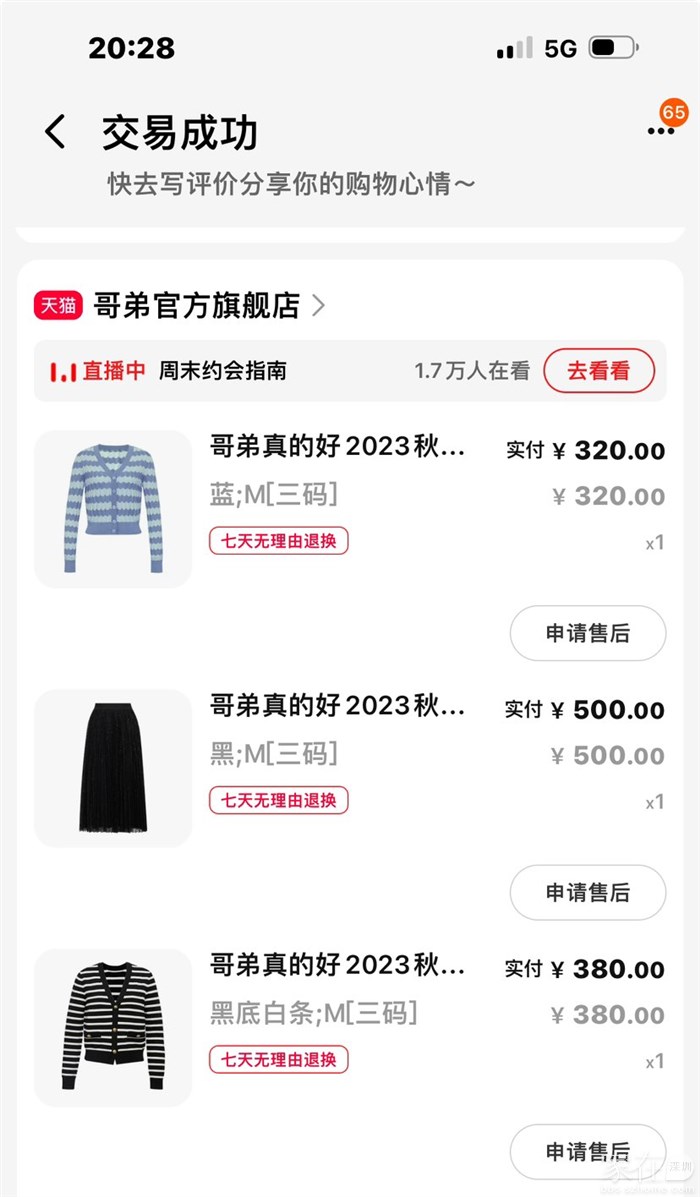Open the striped cardigan product image
700x1197 pixels.
tap(113, 1027)
